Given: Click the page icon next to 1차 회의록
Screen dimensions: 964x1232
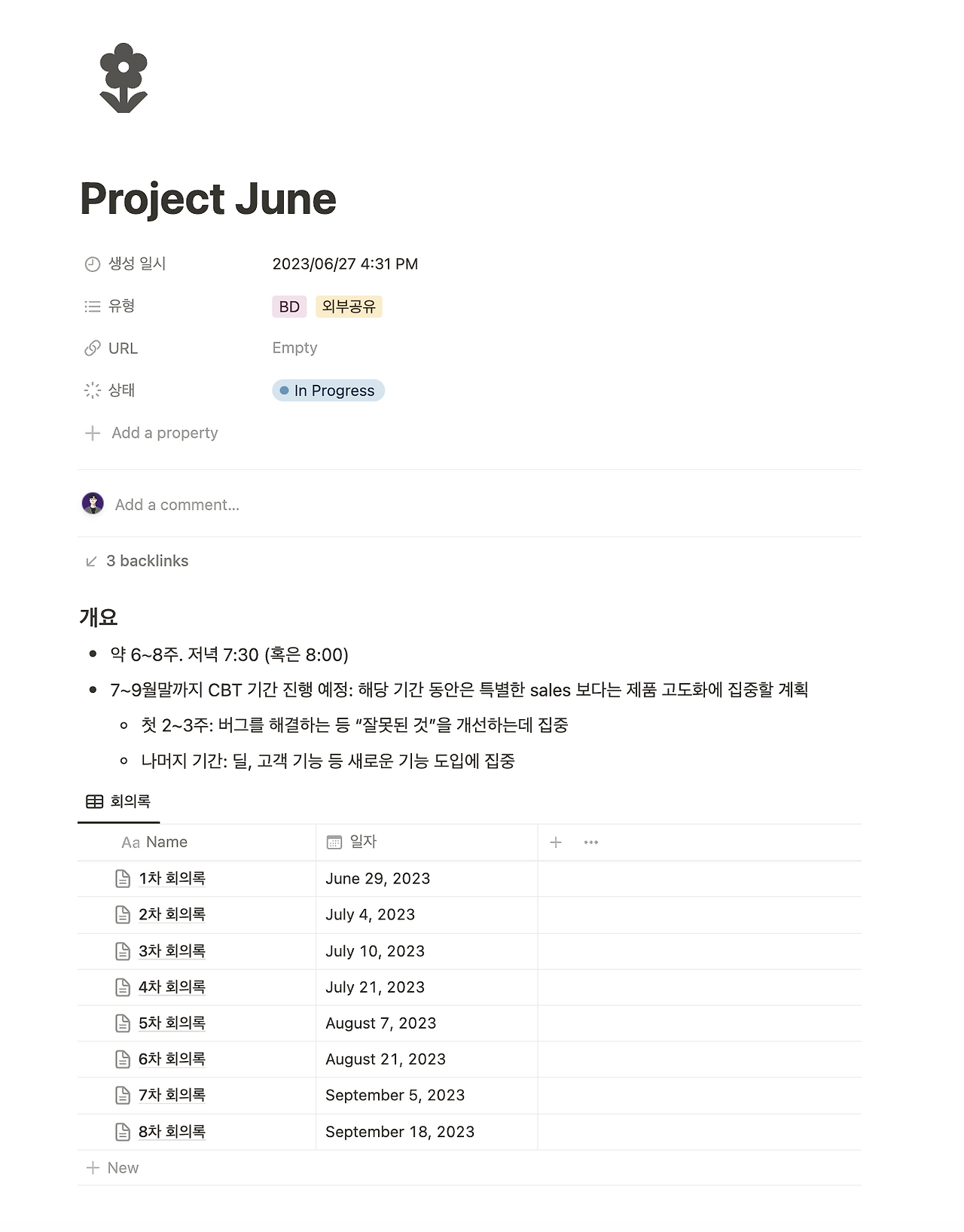Looking at the screenshot, I should click(123, 878).
